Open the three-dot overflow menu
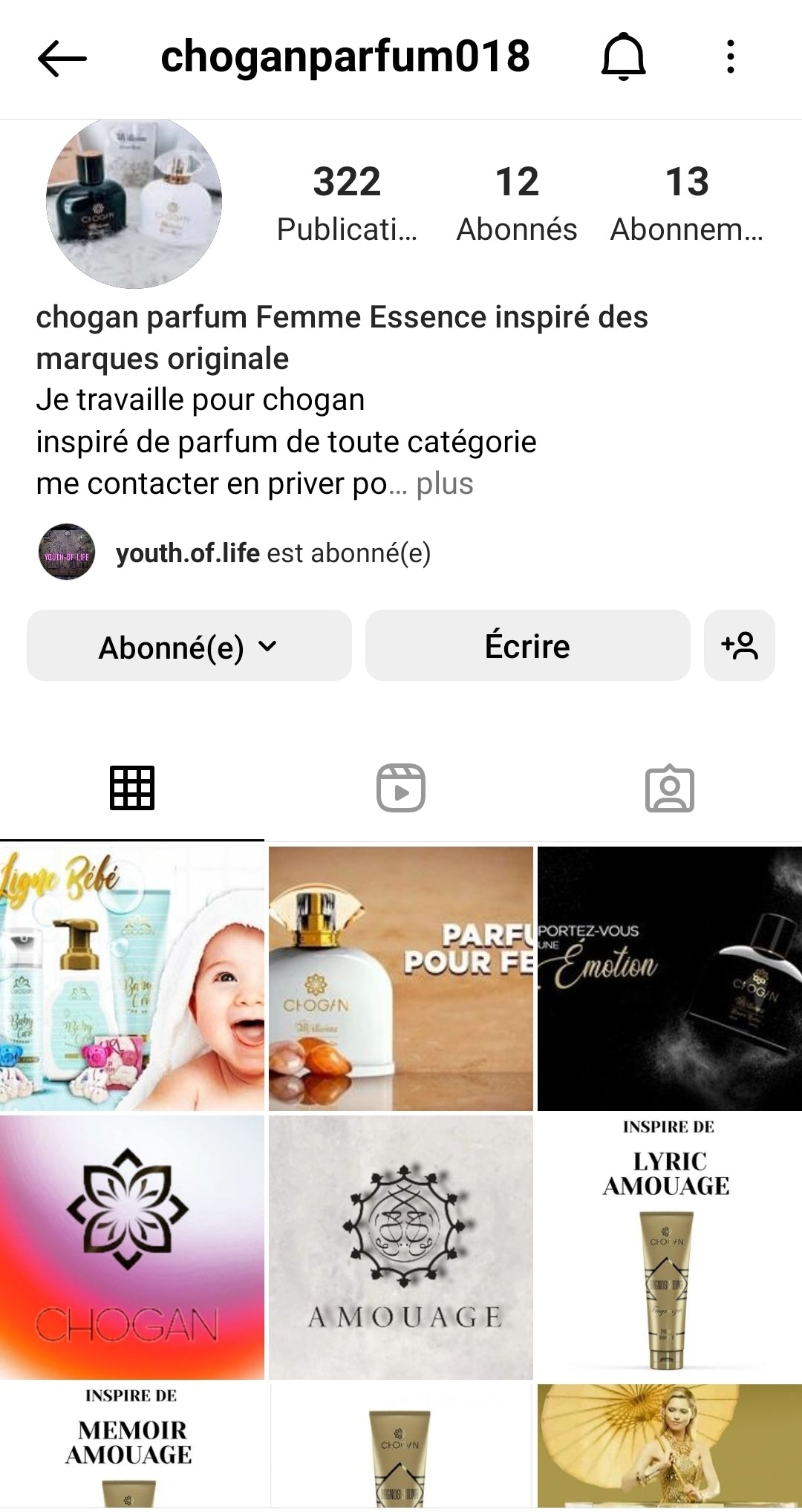This screenshot has width=802, height=1512. pos(731,57)
